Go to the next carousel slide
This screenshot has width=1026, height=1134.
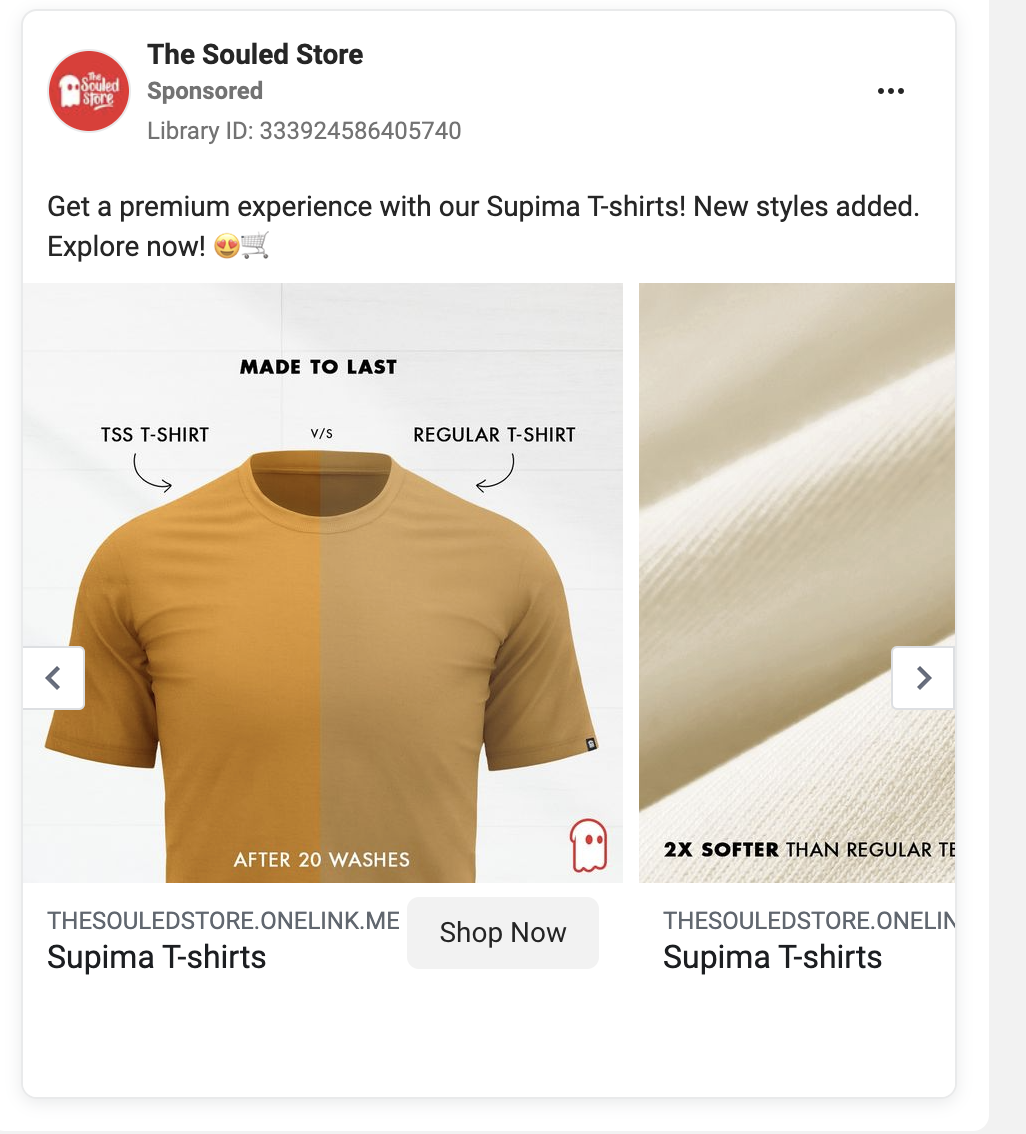(x=923, y=678)
